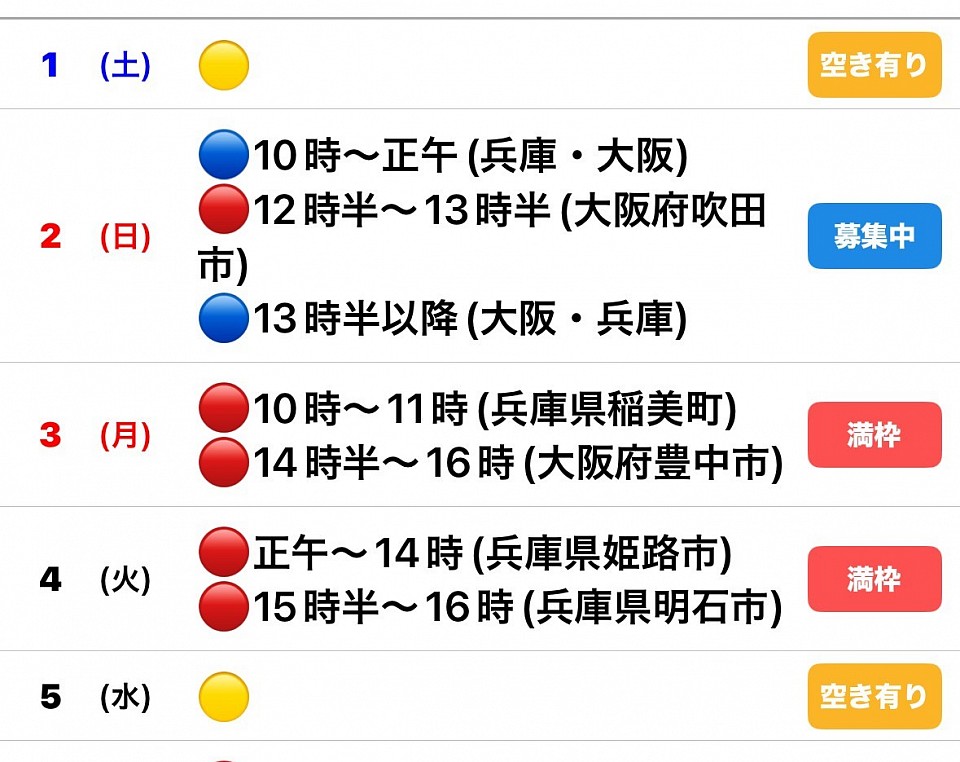Tap the 空き有り button for Saturday the 1st

(874, 65)
